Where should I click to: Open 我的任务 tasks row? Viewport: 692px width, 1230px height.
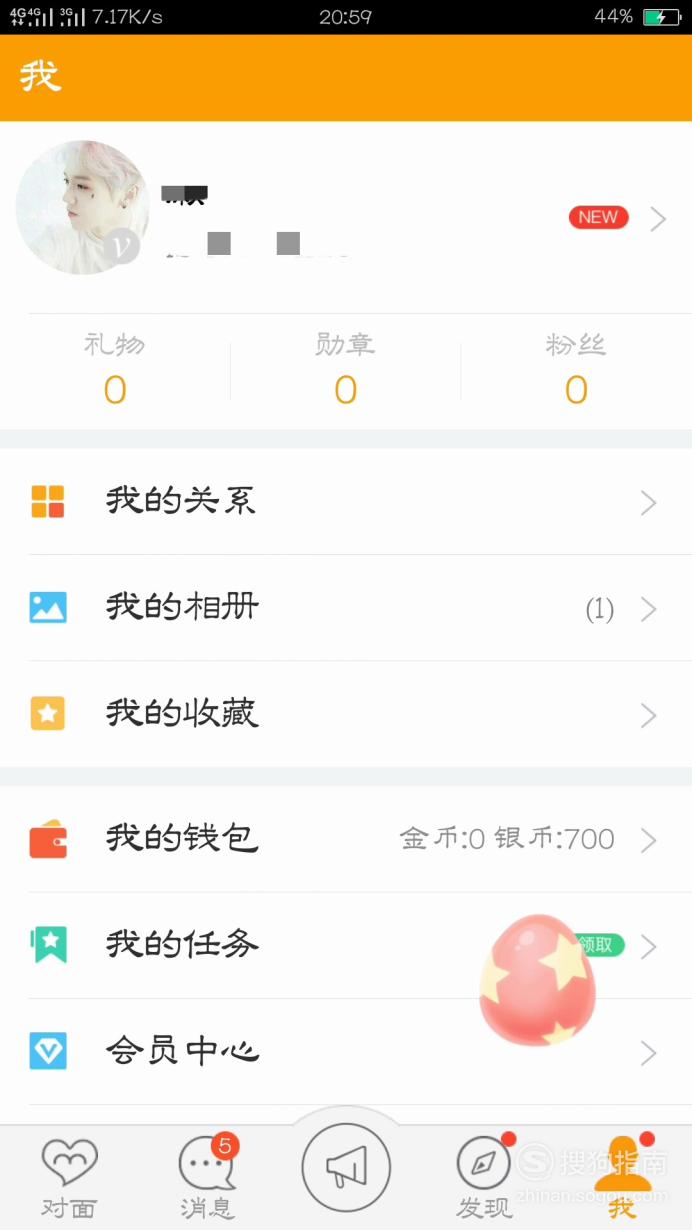pos(346,945)
